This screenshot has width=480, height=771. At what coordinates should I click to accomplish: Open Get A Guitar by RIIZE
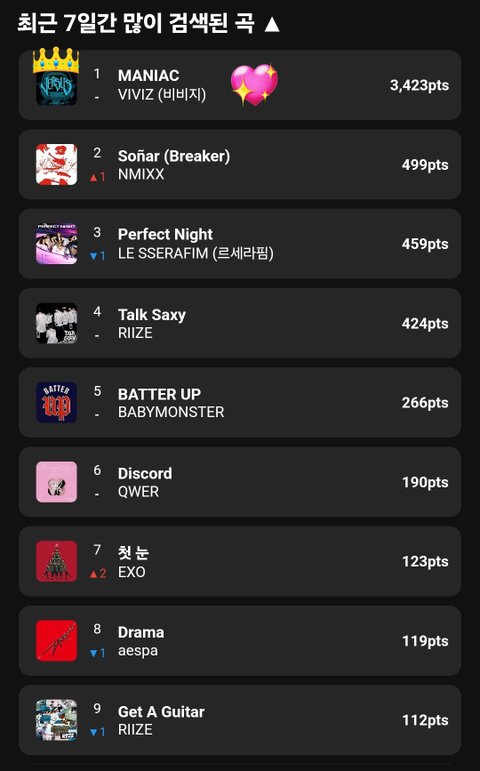coord(240,720)
